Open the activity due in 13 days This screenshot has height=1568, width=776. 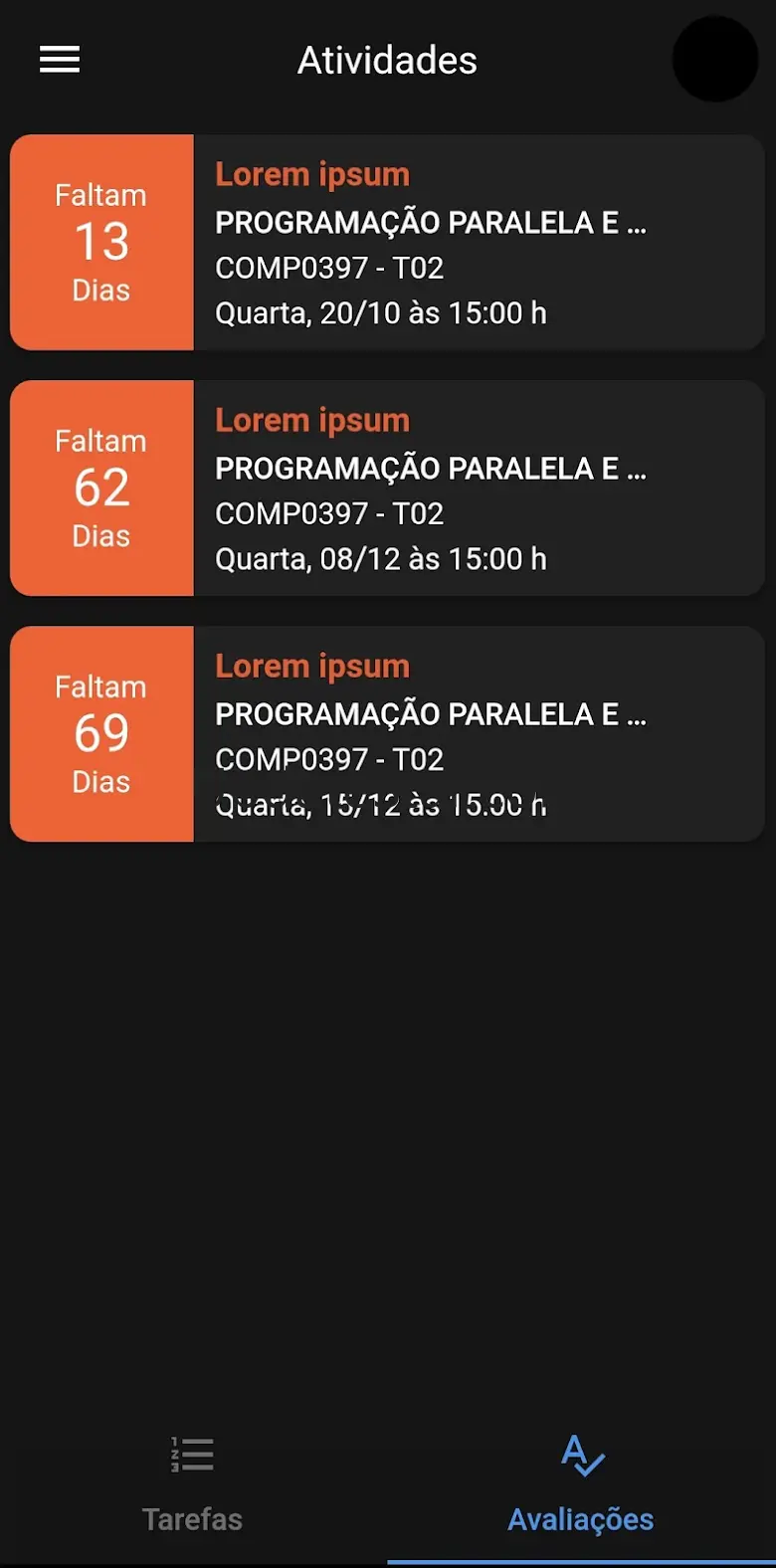[388, 243]
